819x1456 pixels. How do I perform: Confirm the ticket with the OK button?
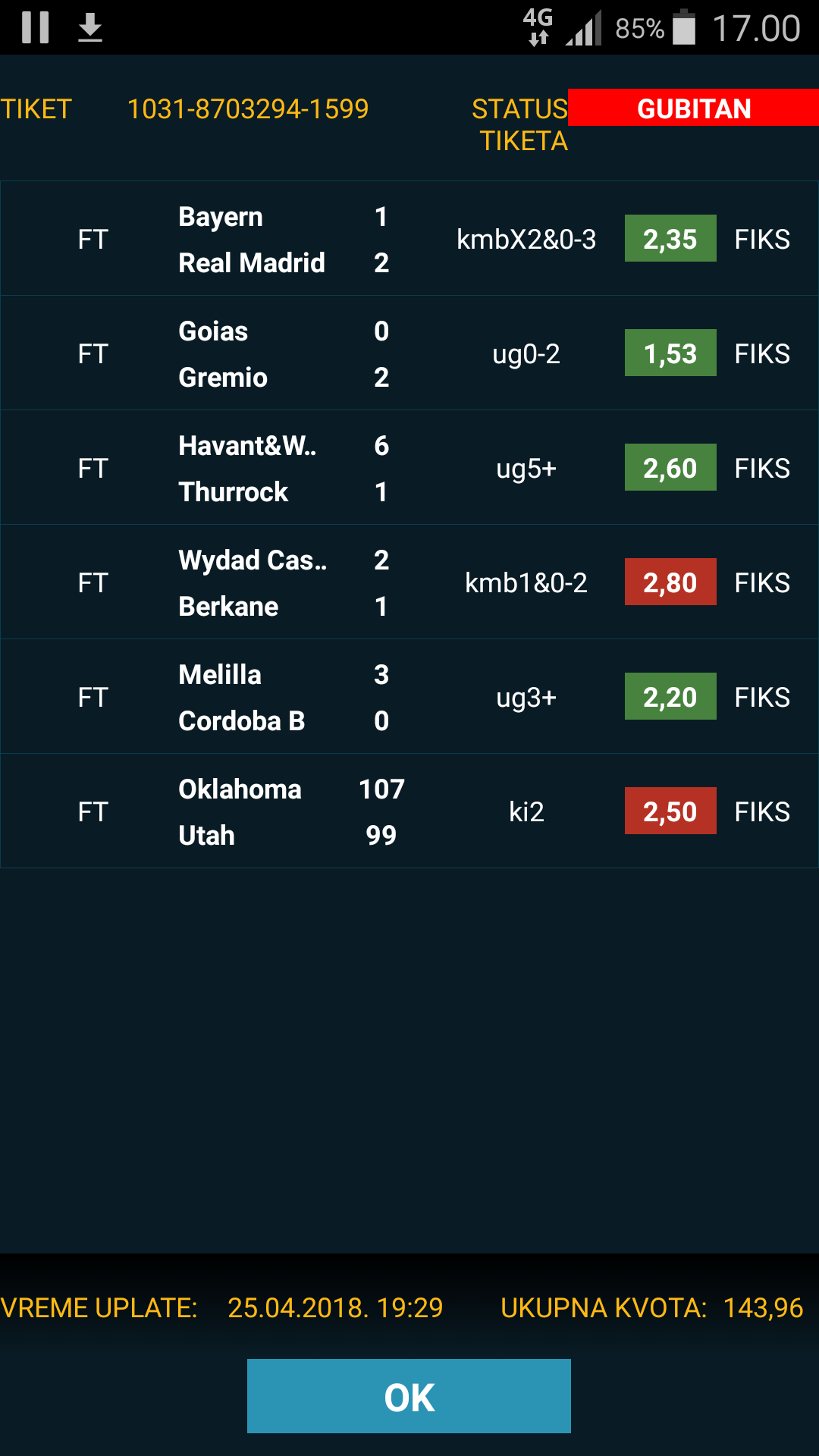(409, 1396)
